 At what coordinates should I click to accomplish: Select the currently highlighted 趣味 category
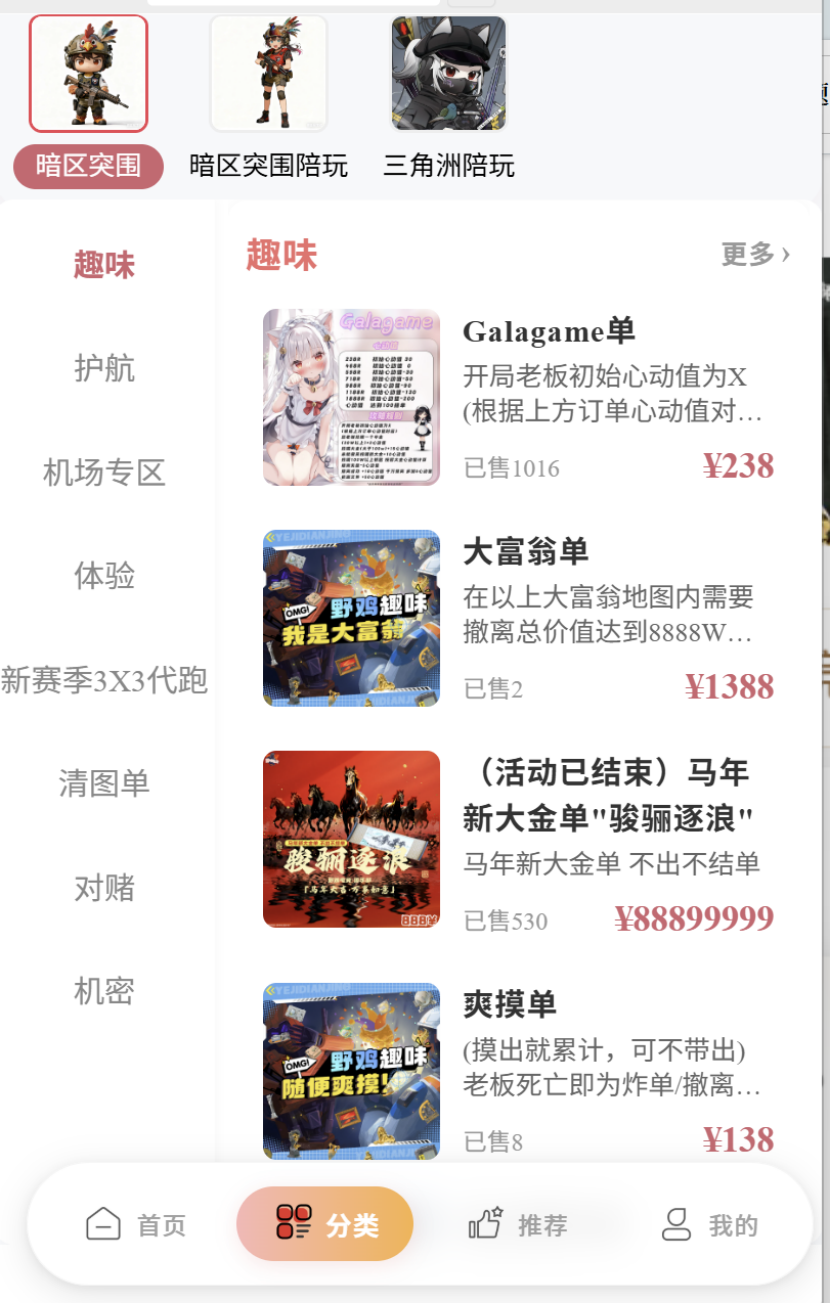point(101,264)
